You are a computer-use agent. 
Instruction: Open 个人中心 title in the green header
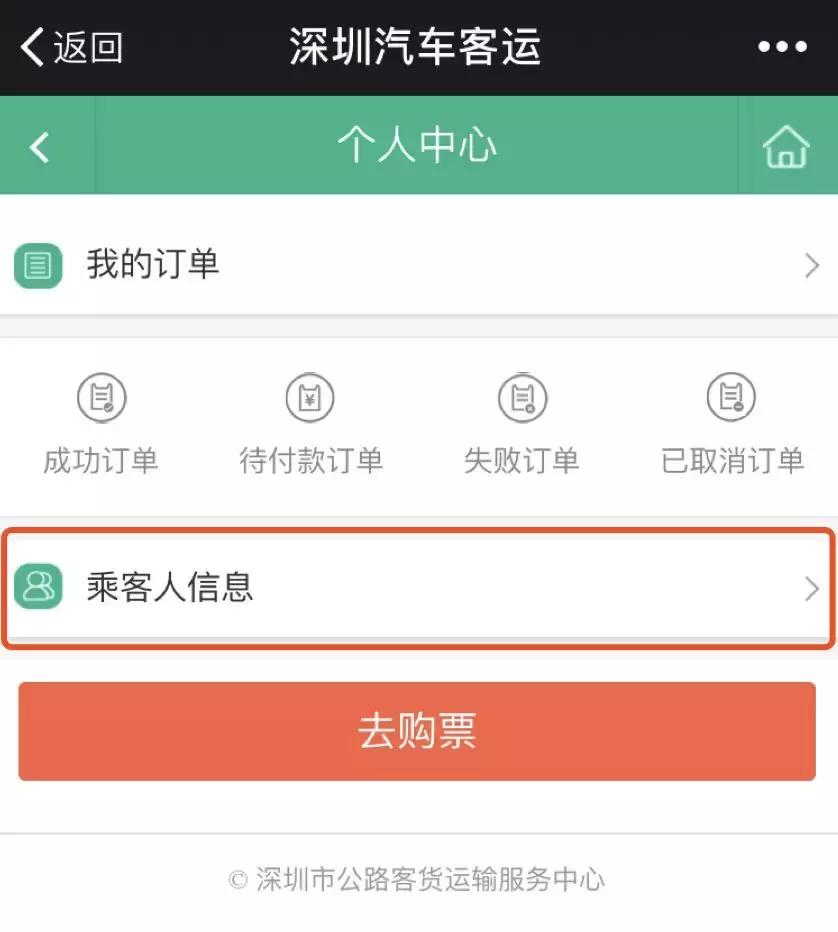(416, 146)
